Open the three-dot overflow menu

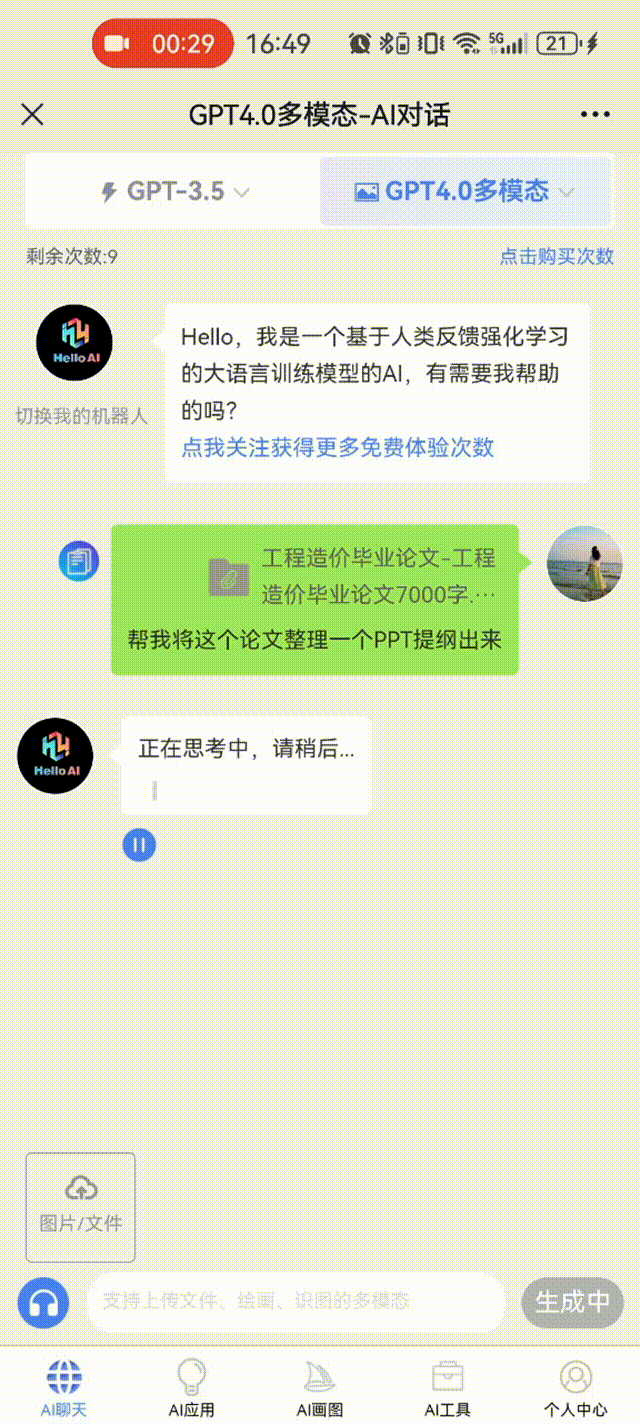click(595, 115)
